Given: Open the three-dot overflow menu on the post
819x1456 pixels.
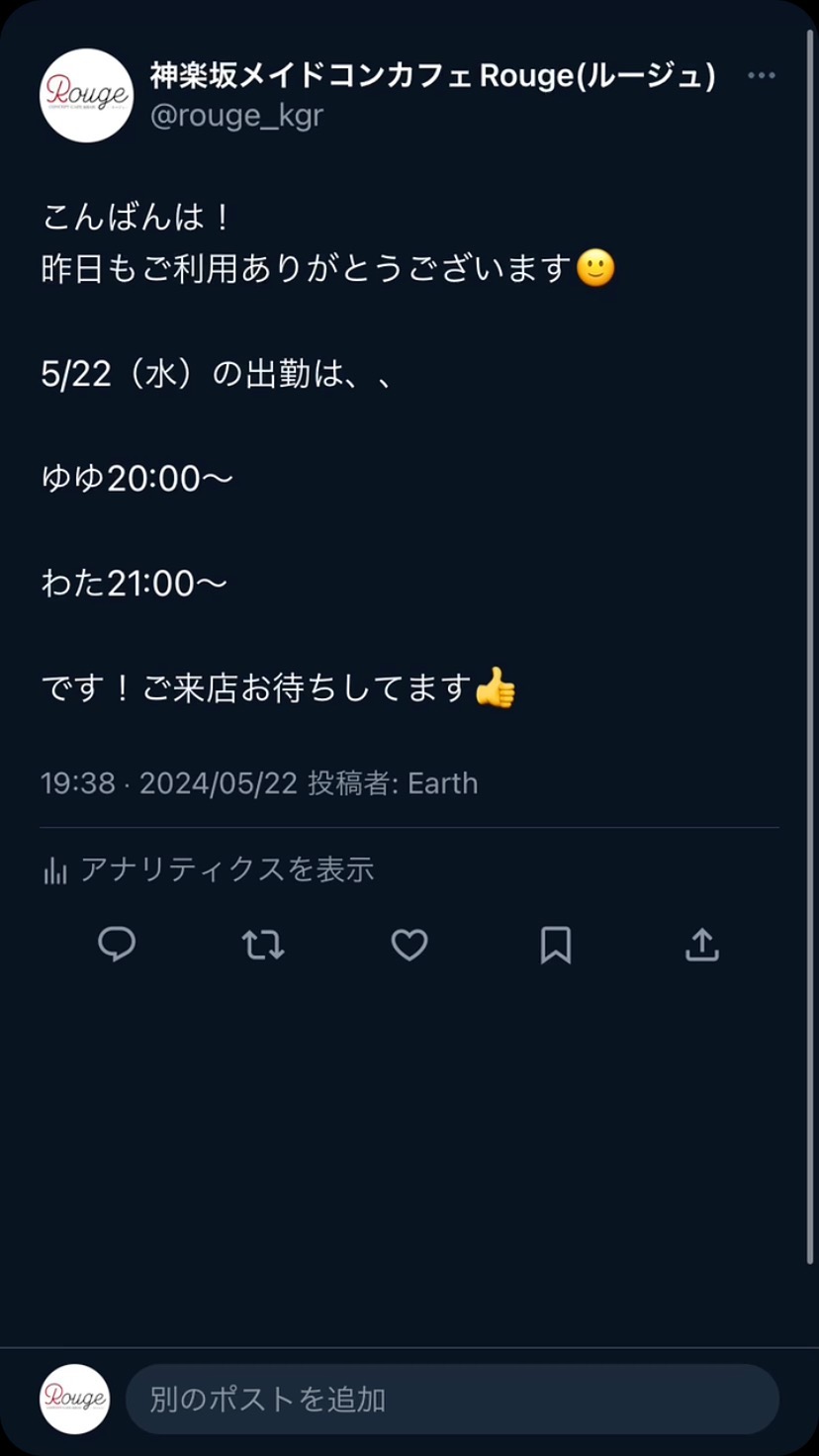Looking at the screenshot, I should point(761,76).
